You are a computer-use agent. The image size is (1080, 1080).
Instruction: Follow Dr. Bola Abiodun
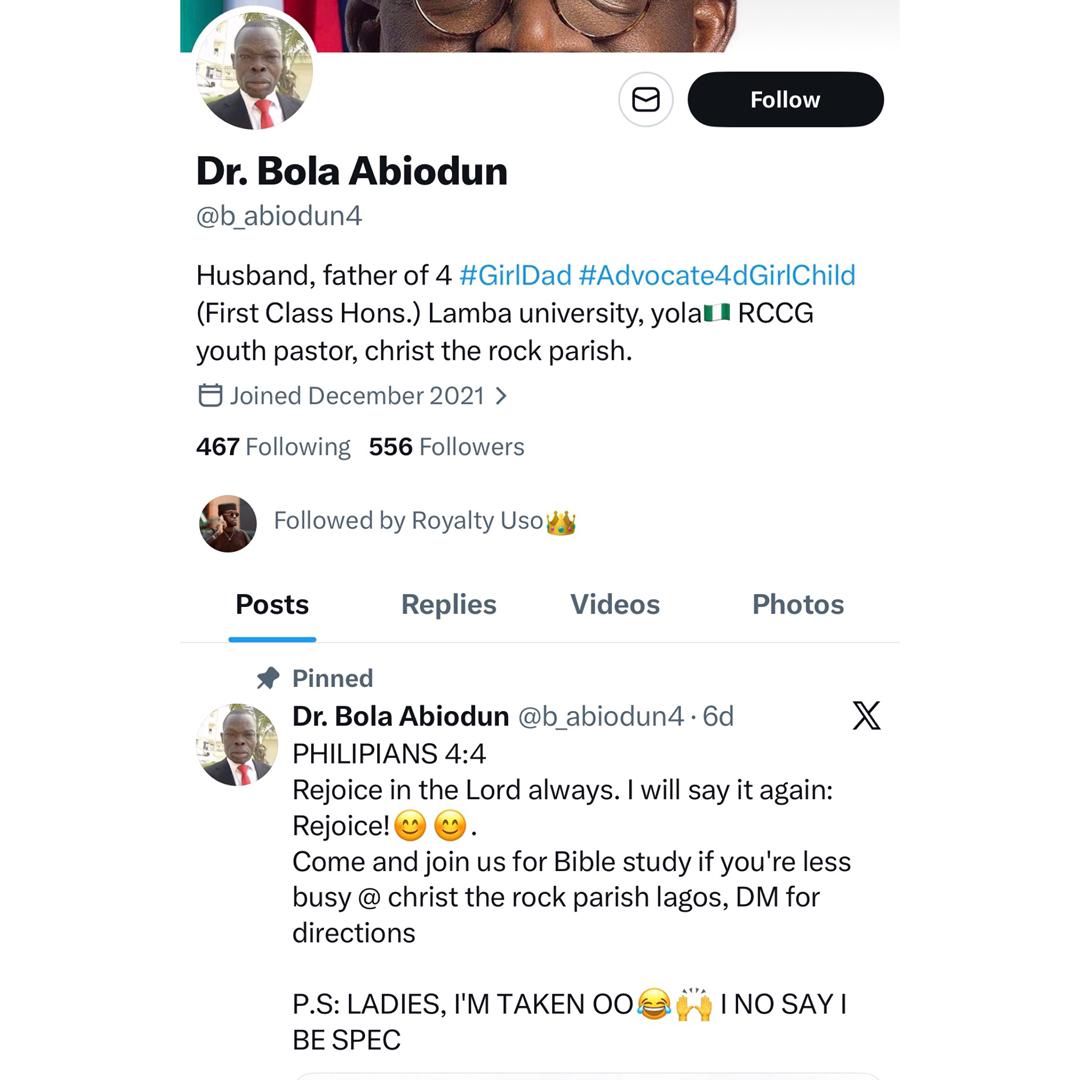(x=785, y=100)
